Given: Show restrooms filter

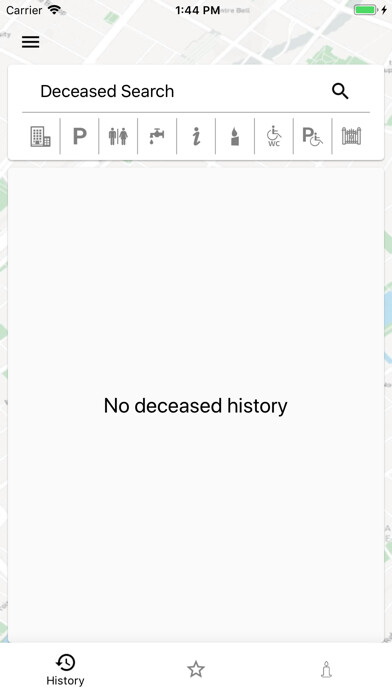Looking at the screenshot, I should click(118, 136).
